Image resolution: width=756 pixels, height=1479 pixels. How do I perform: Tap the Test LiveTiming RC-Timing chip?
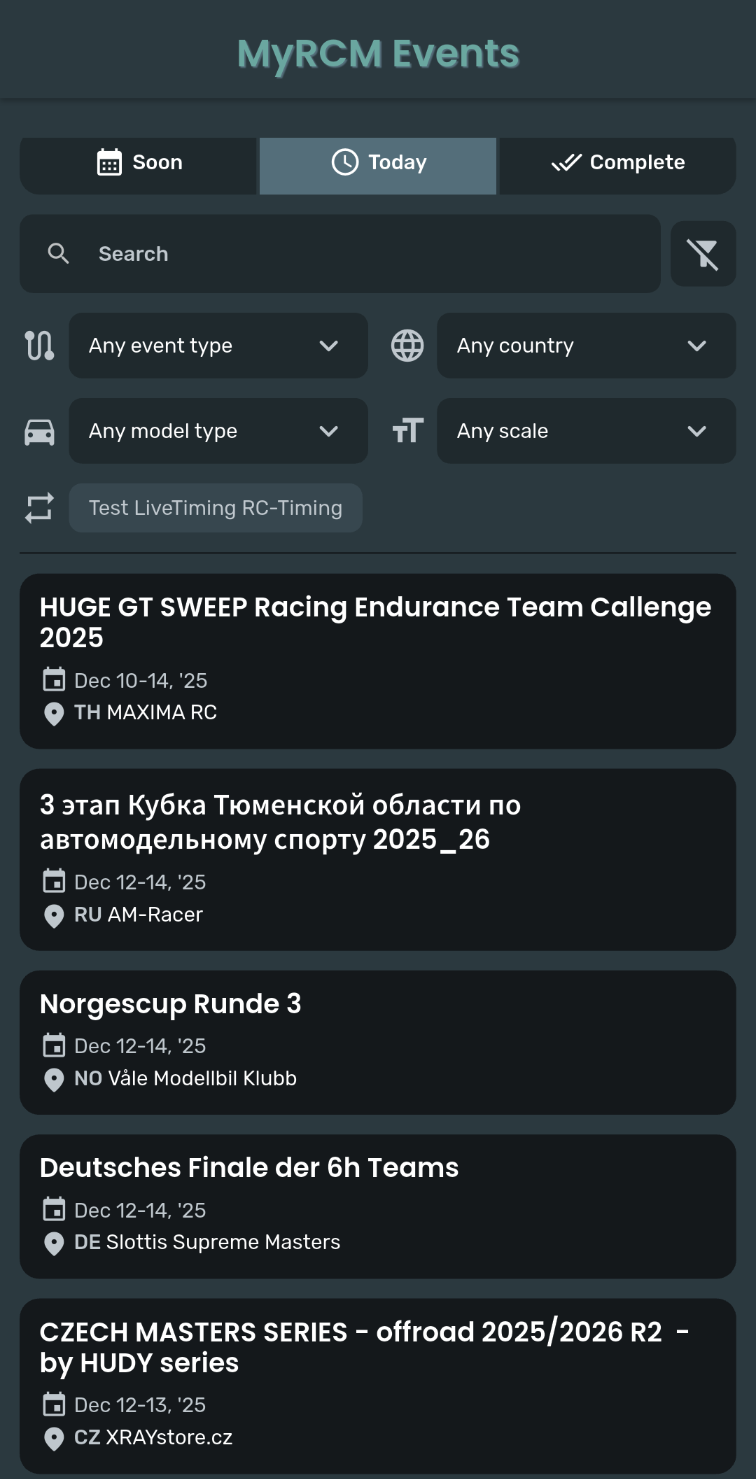[x=215, y=508]
